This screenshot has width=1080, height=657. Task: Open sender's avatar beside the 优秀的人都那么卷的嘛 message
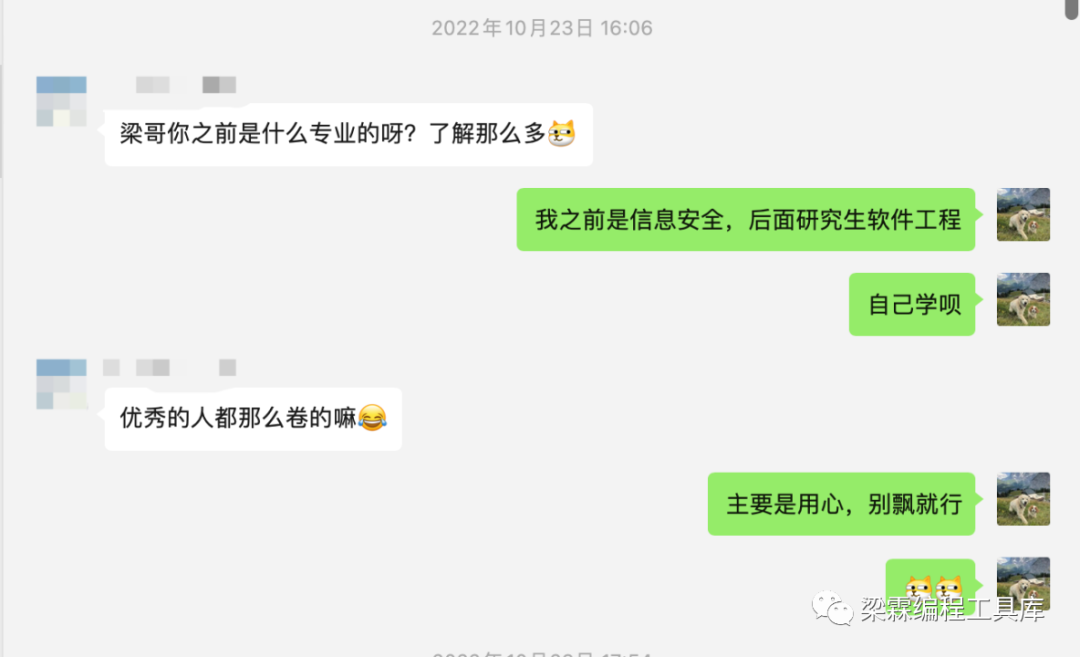tap(61, 385)
